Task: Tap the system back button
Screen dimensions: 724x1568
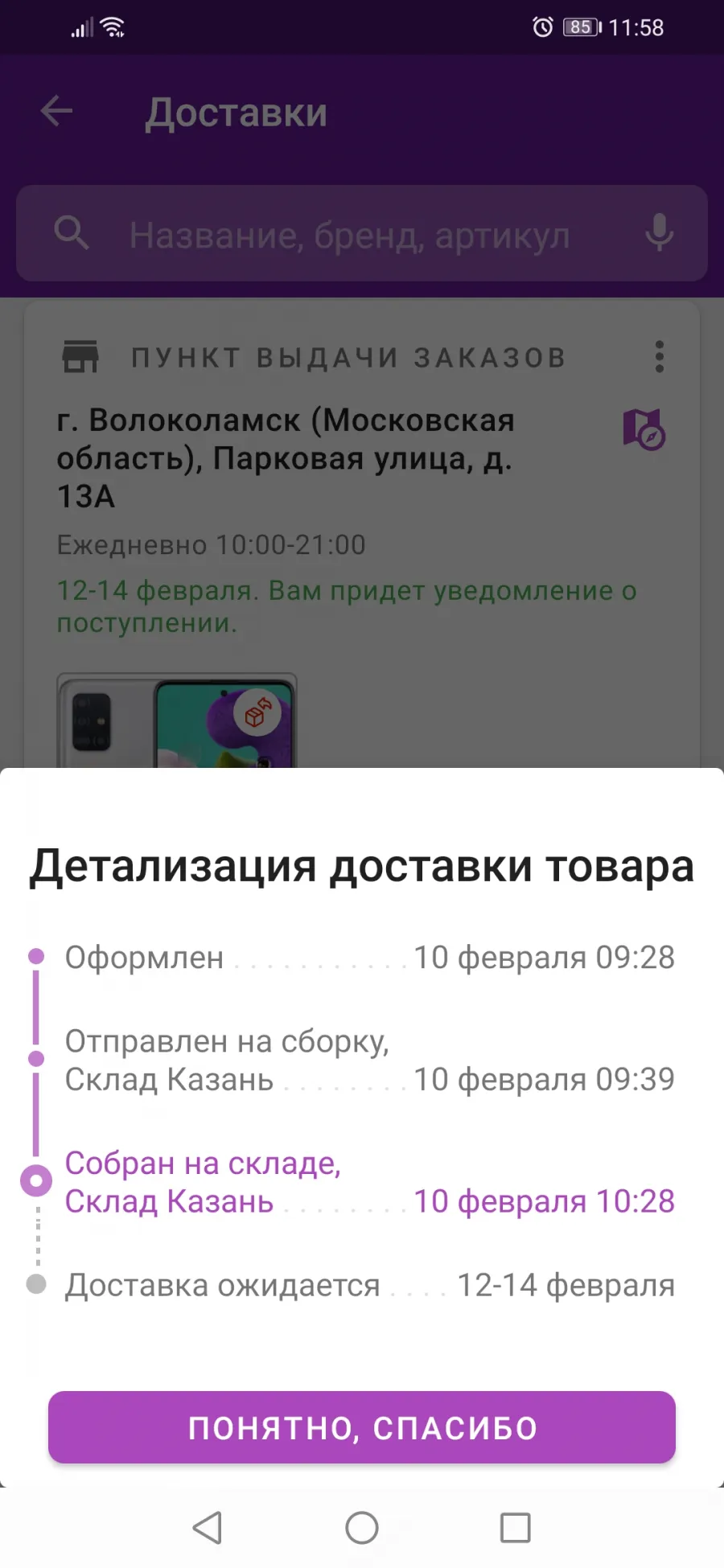Action: click(208, 1528)
